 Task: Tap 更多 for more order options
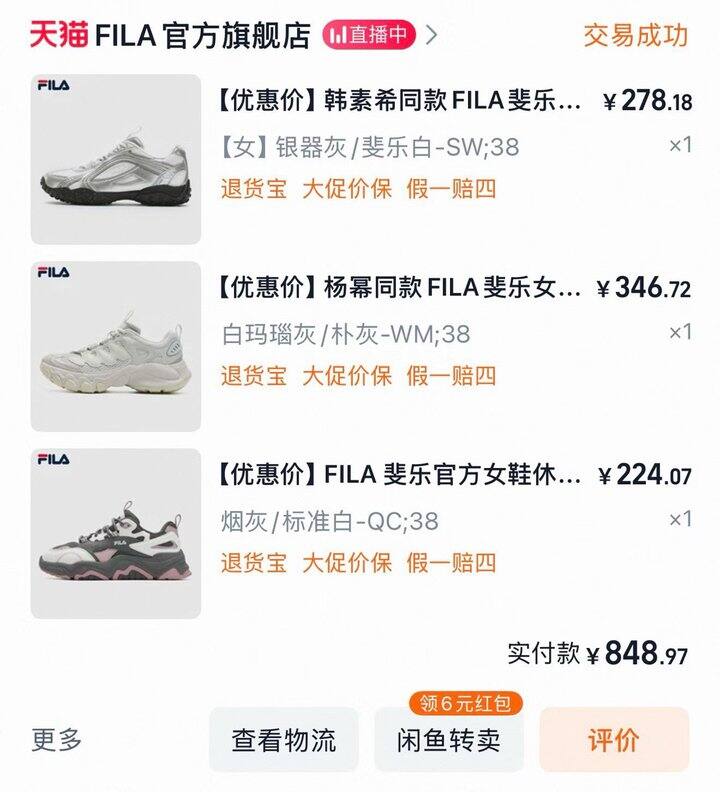[x=57, y=740]
